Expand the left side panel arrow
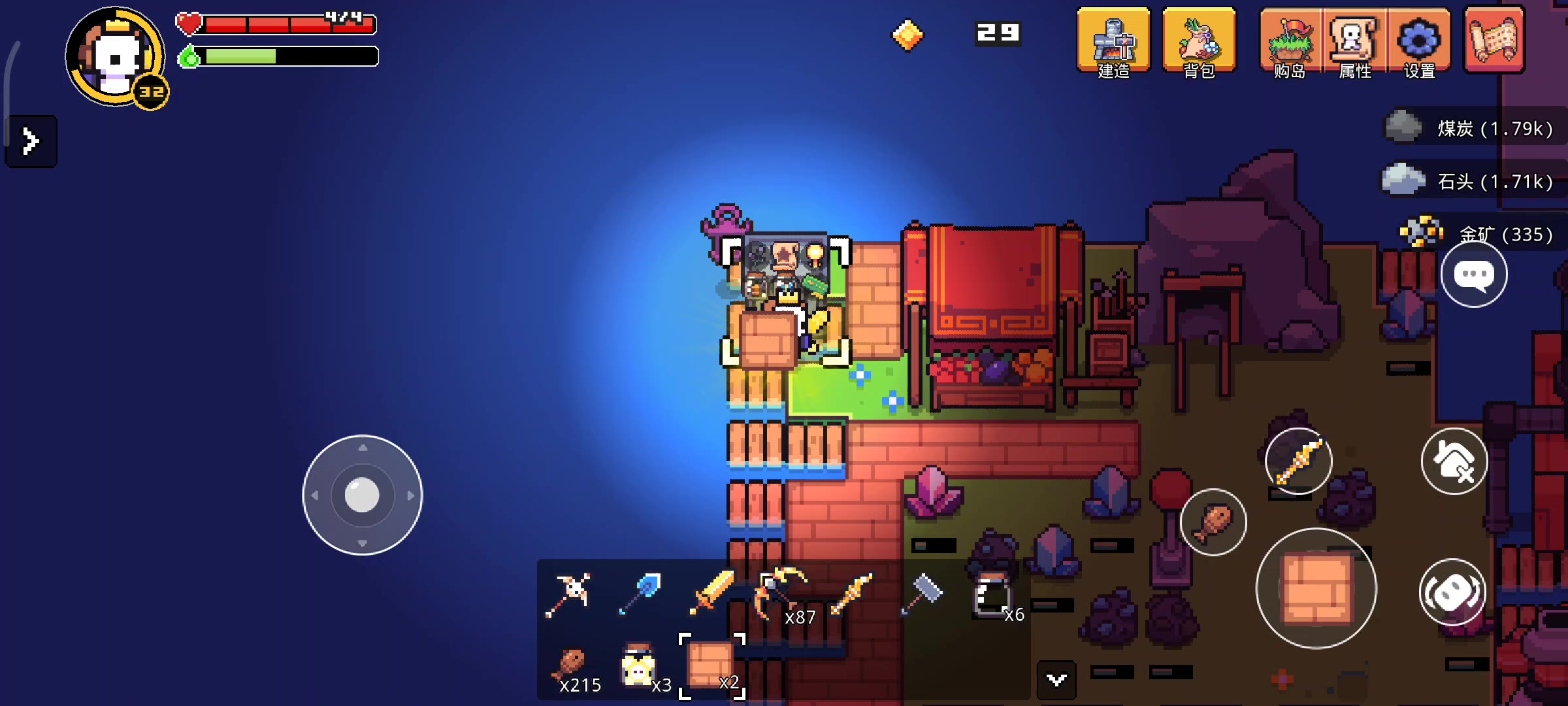The height and width of the screenshot is (706, 1568). click(x=31, y=141)
